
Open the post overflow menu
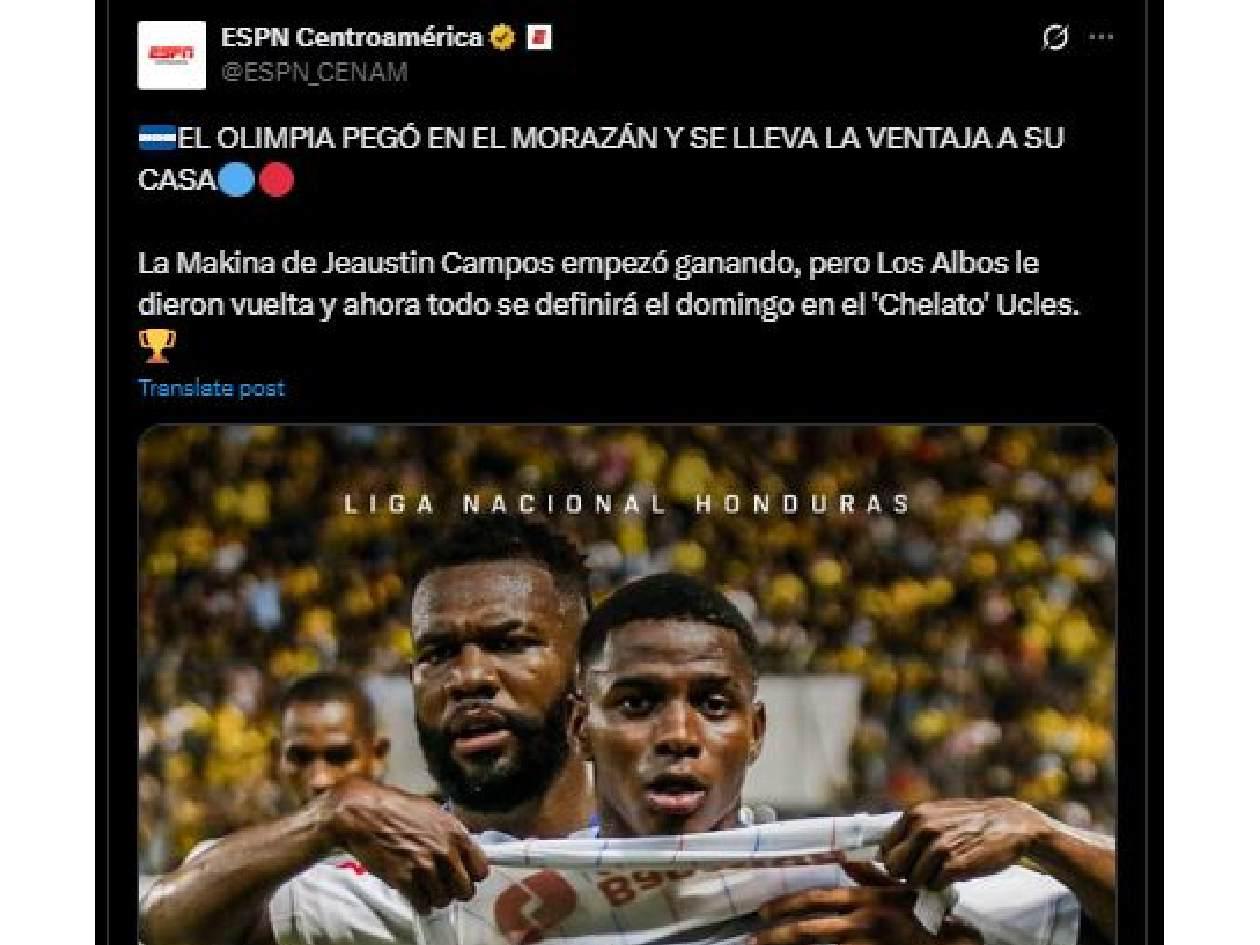(x=1101, y=38)
